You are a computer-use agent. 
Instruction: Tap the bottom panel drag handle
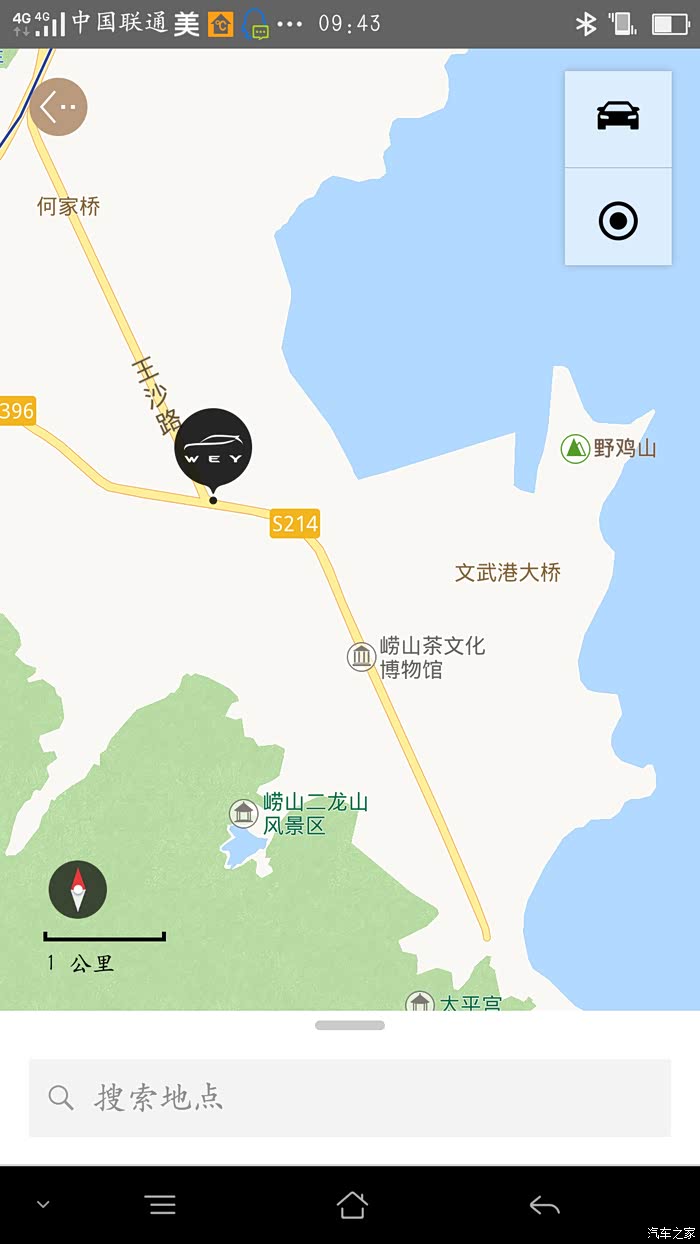350,1025
